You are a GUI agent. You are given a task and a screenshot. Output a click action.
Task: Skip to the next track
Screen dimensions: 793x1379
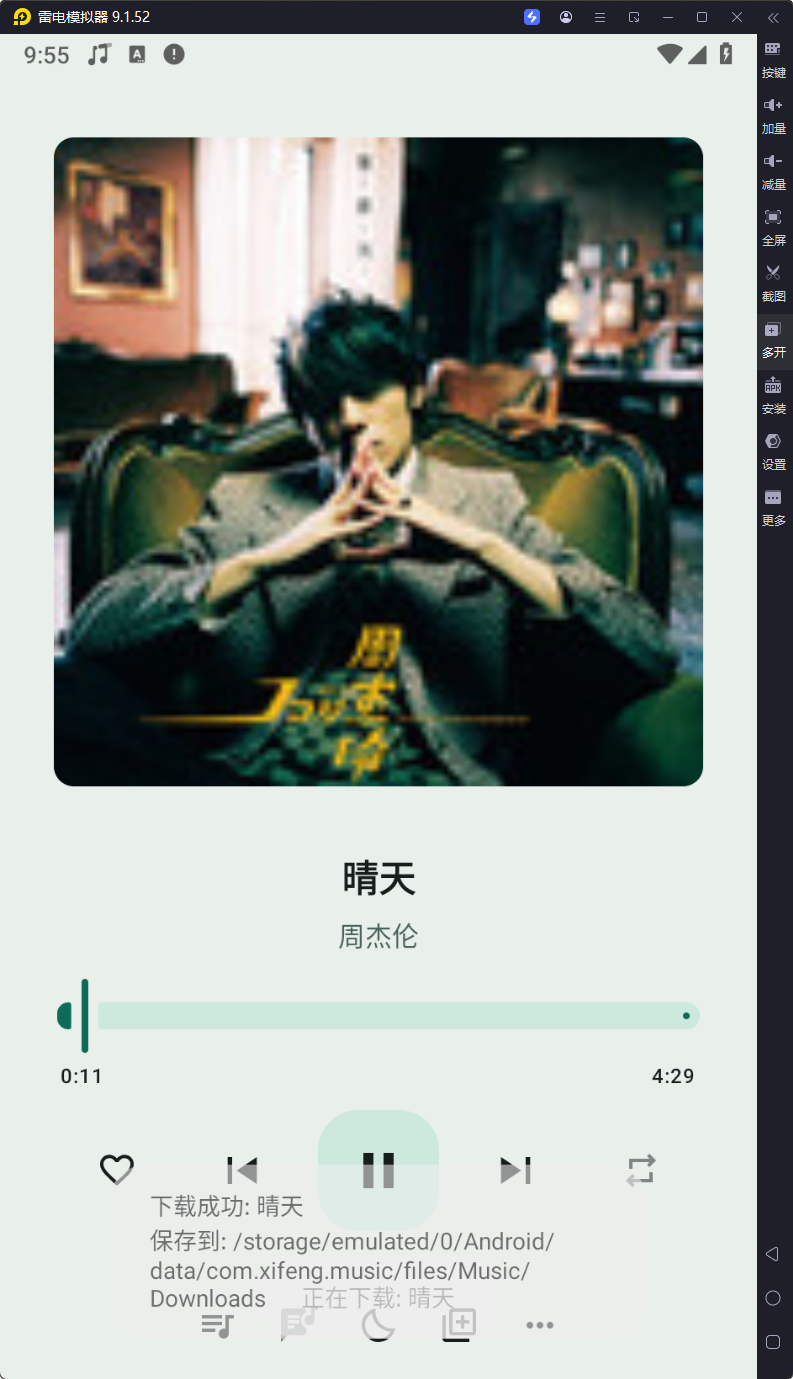pyautogui.click(x=515, y=1170)
